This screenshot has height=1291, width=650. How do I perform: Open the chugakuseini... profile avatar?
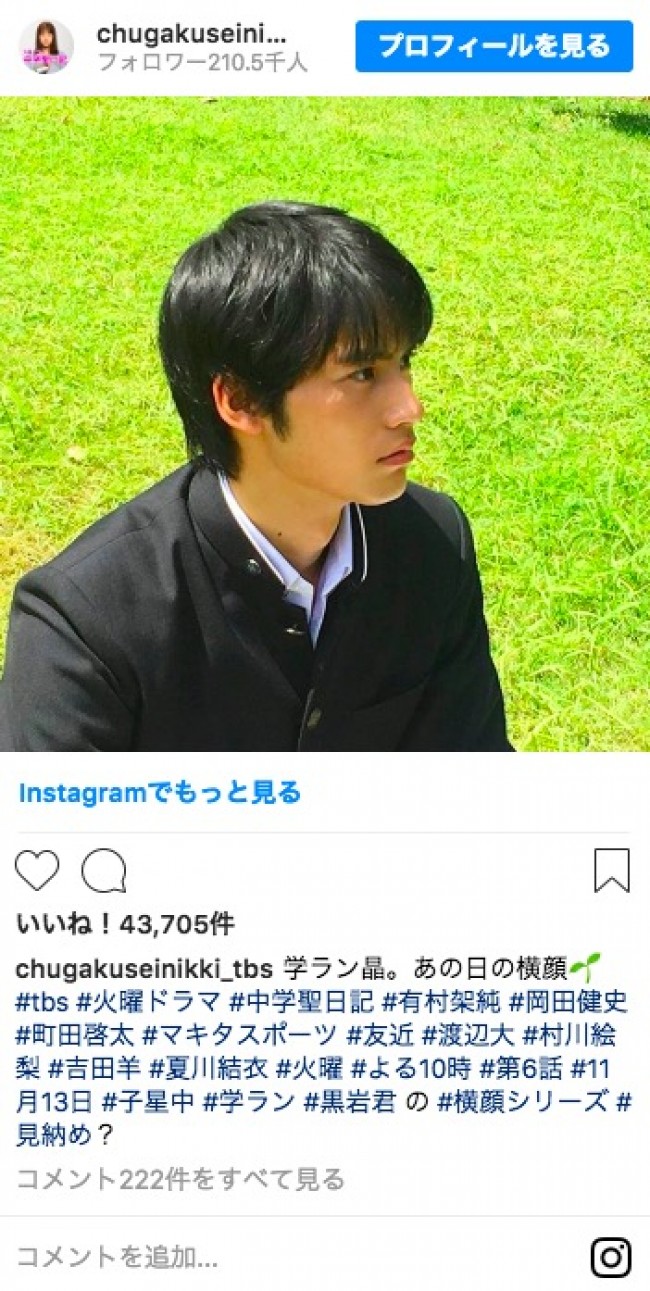[45, 46]
